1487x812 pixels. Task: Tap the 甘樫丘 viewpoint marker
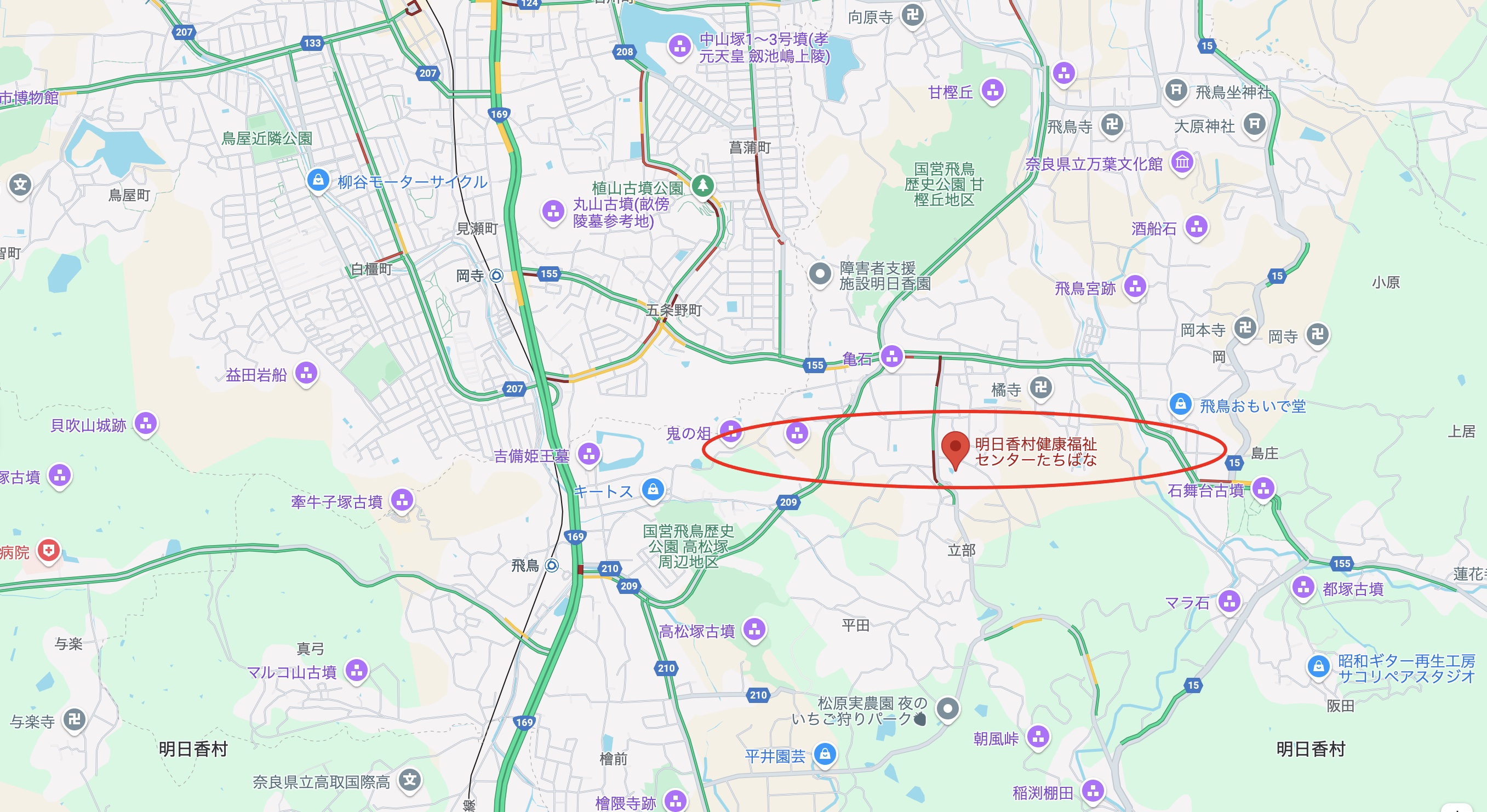pos(992,89)
